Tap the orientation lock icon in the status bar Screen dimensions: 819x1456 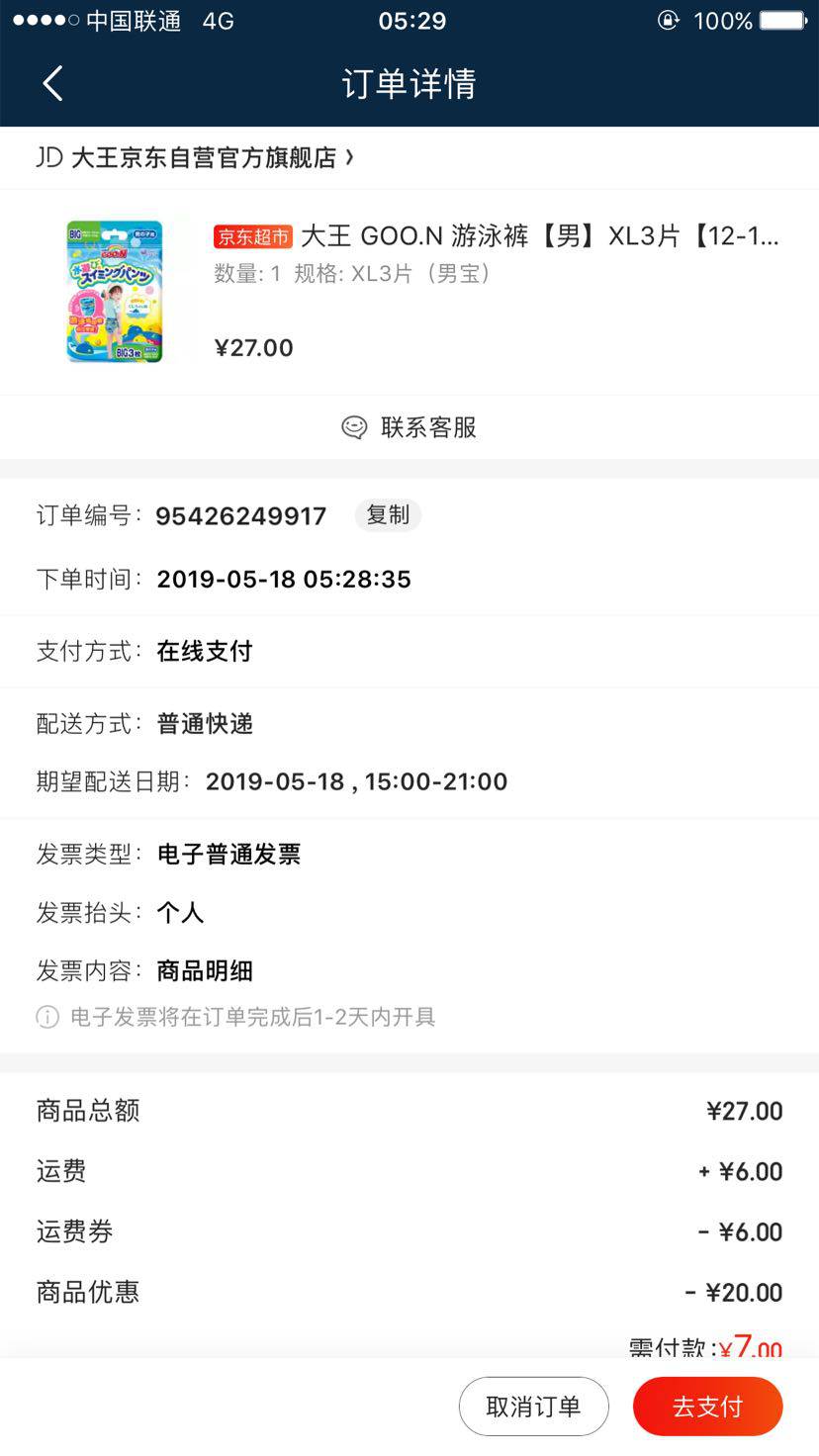(x=669, y=20)
